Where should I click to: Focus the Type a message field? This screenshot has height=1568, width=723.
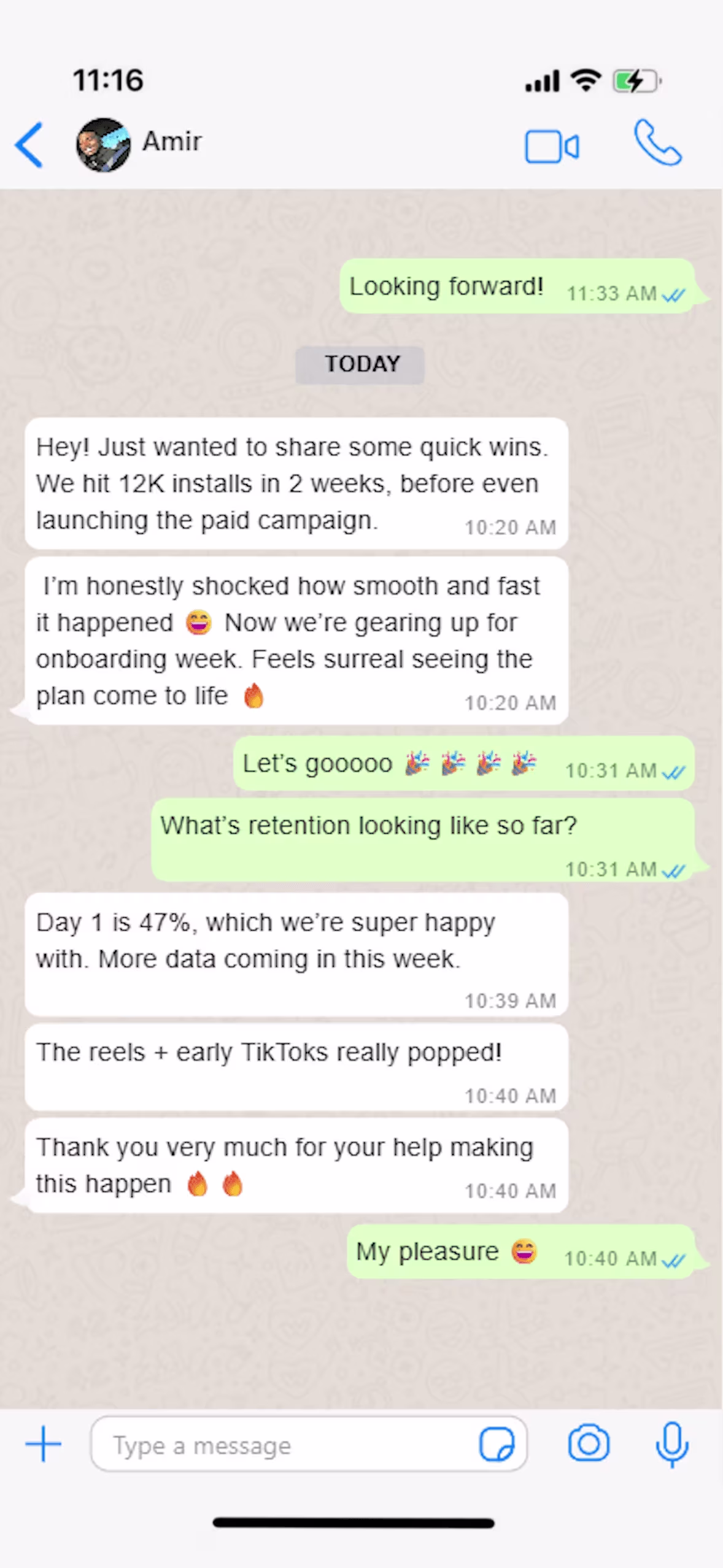(282, 1445)
